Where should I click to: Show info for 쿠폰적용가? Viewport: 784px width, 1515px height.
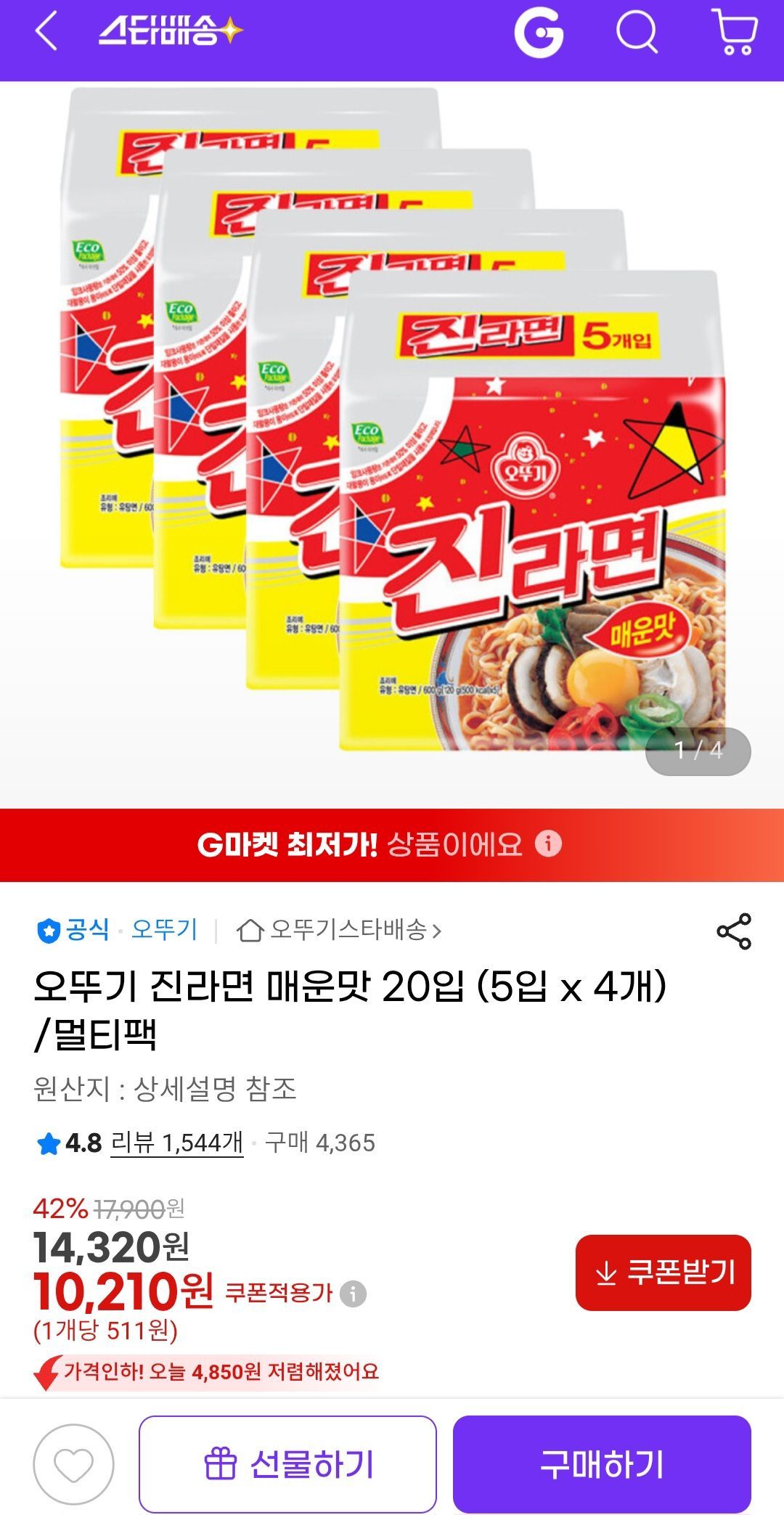coord(354,1293)
